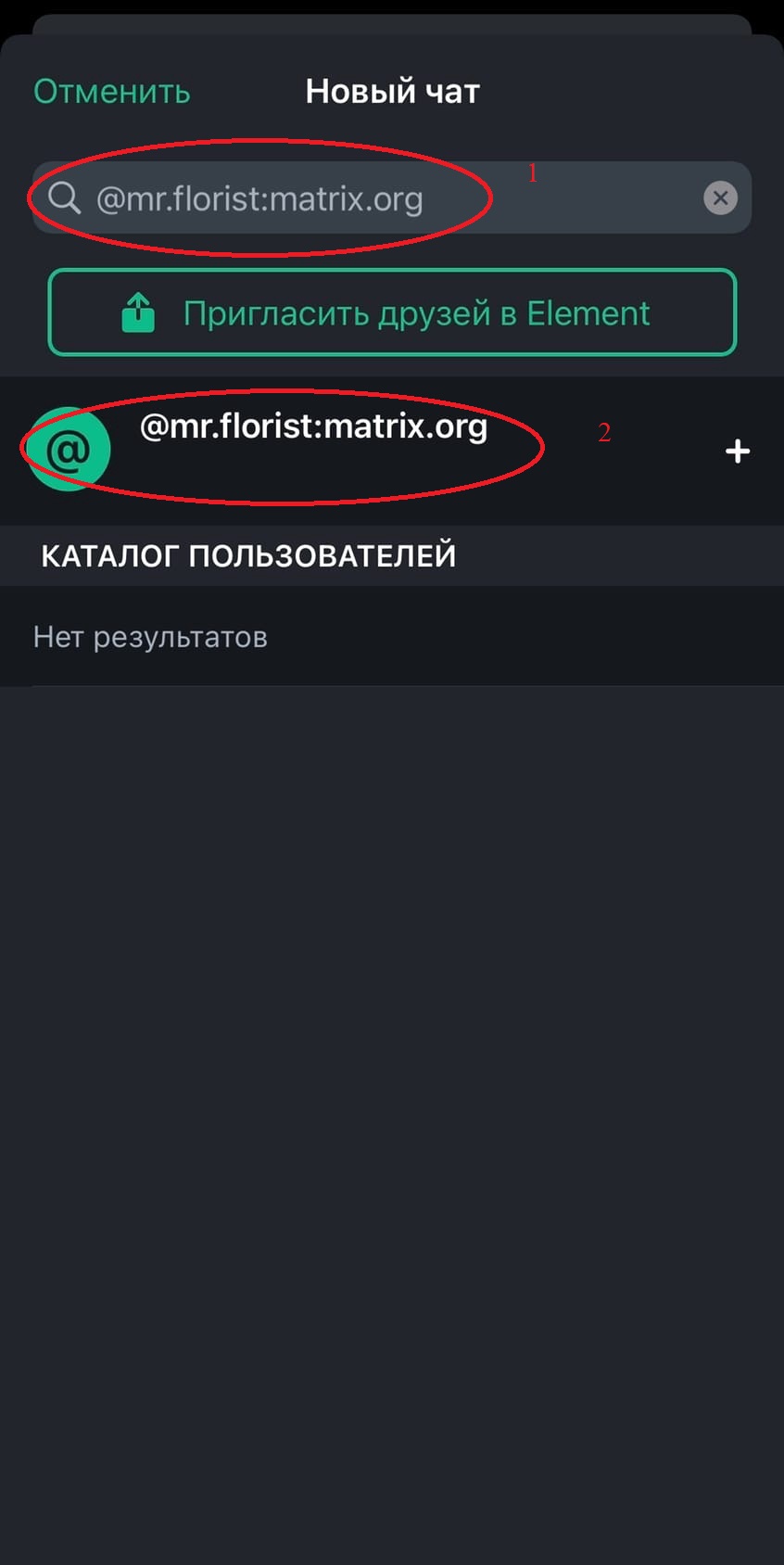Cancel new chat via Отменить

point(112,92)
